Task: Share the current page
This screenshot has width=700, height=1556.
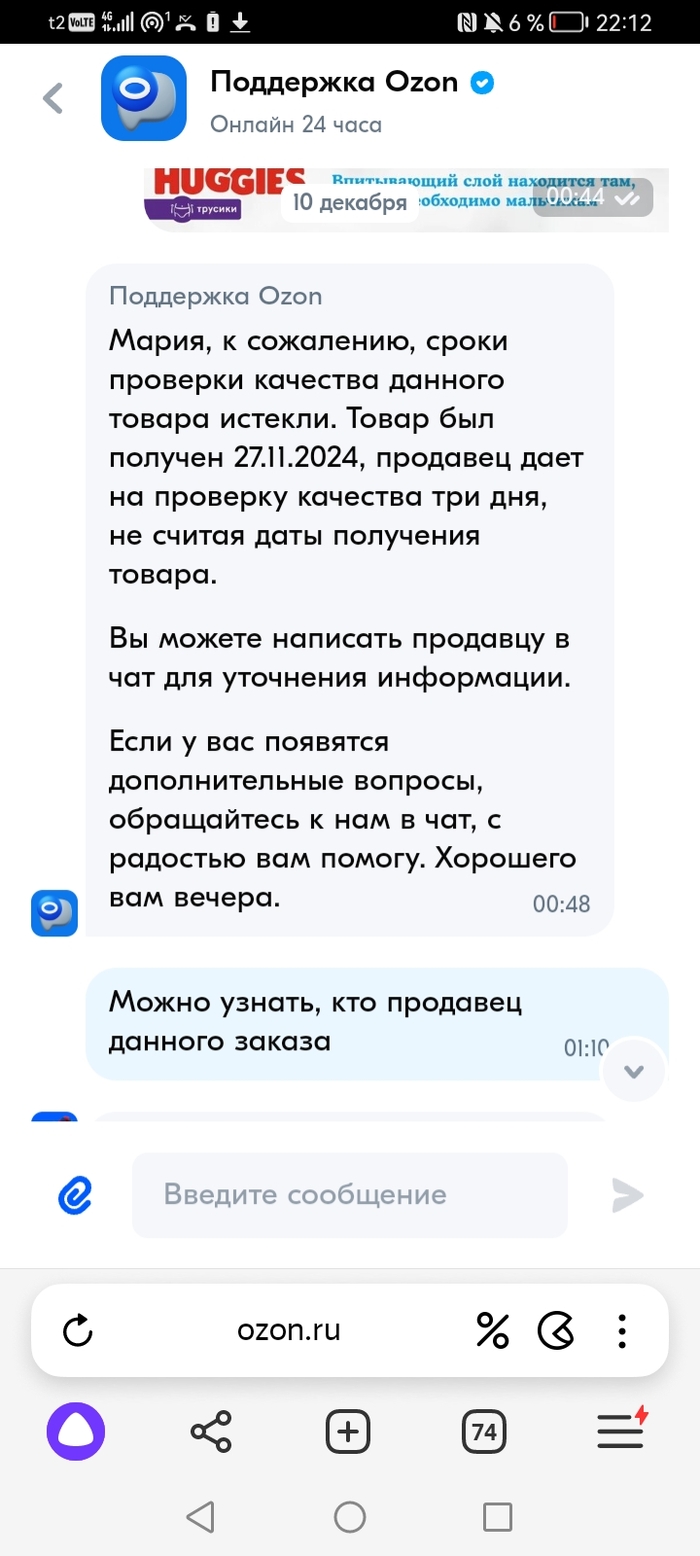Action: pos(211,1432)
